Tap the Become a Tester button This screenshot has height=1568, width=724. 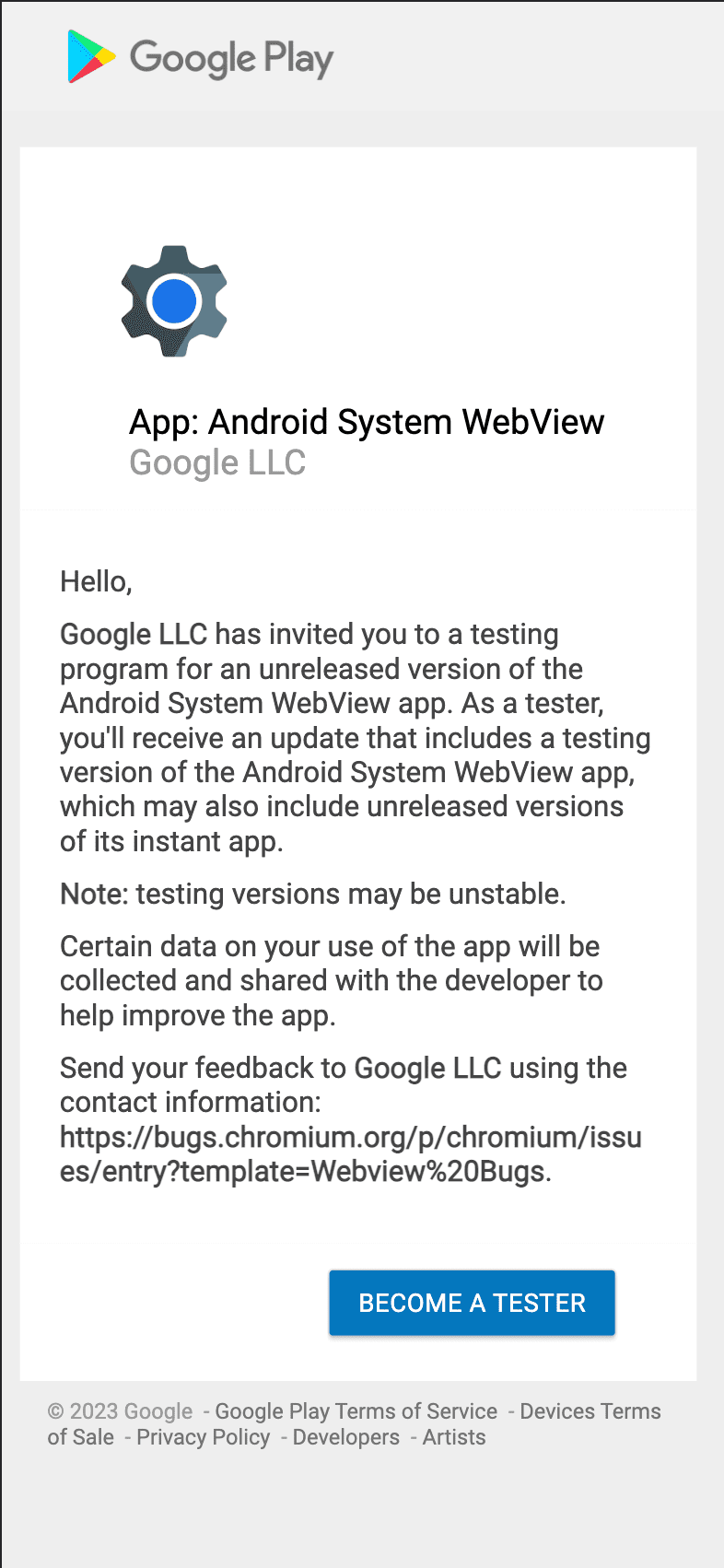tap(472, 1303)
